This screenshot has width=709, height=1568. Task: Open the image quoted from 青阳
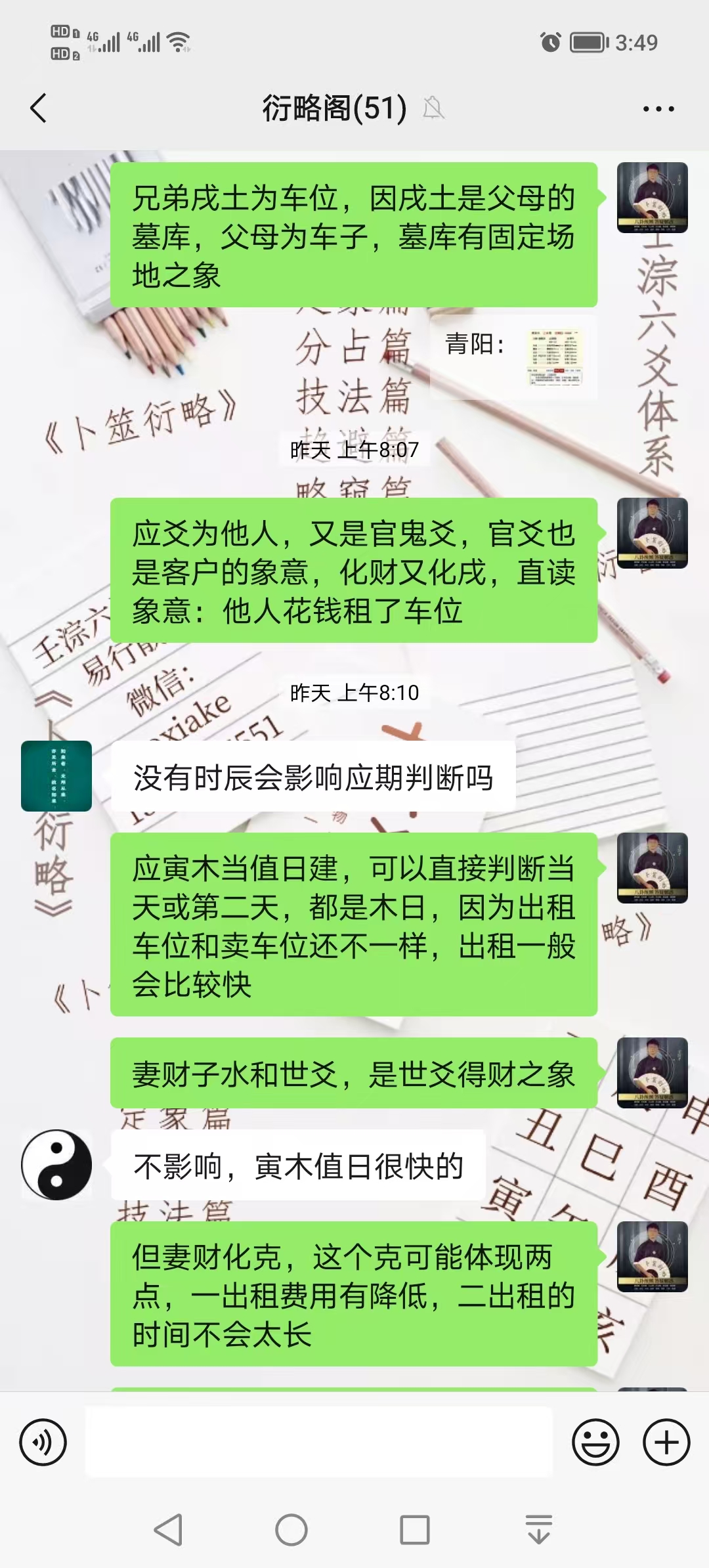tap(555, 357)
